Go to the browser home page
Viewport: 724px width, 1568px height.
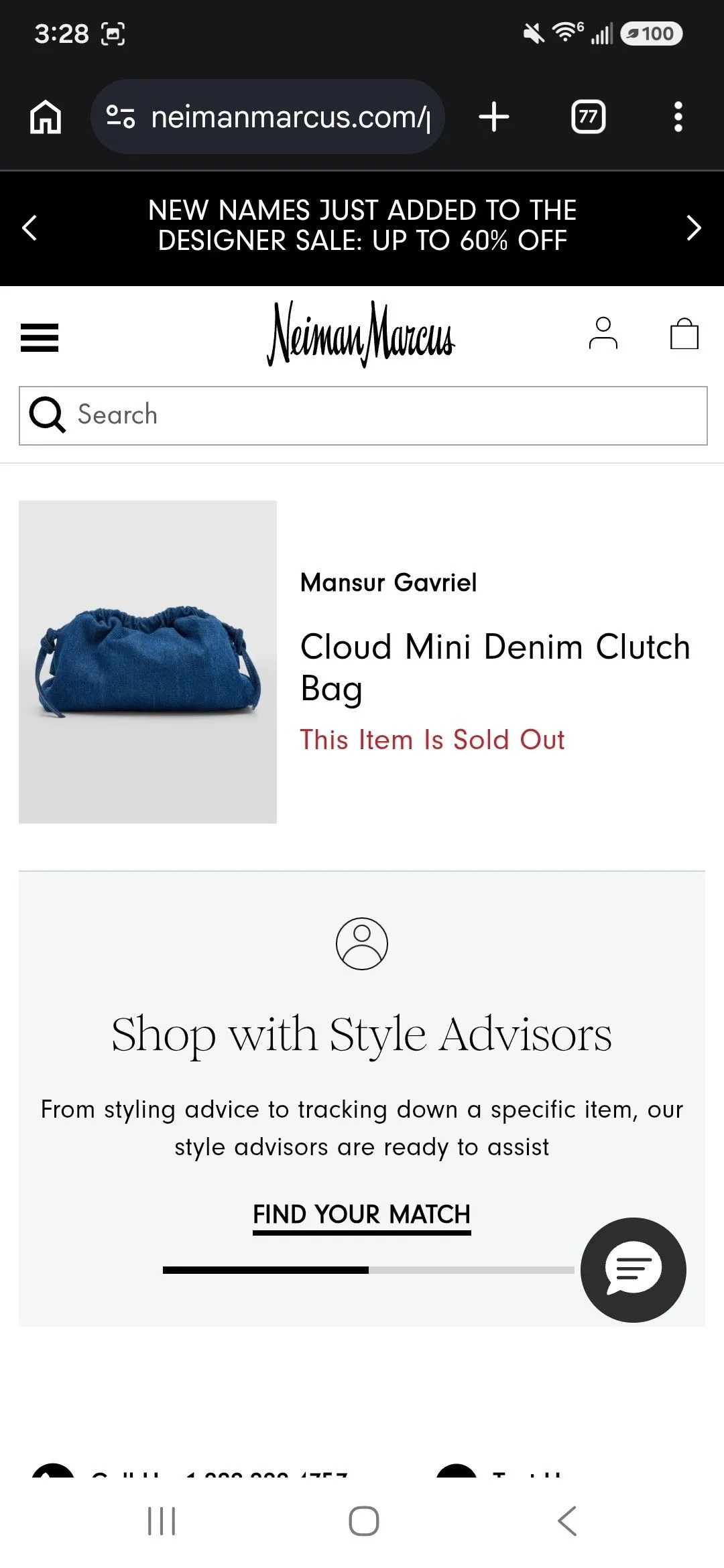(46, 117)
